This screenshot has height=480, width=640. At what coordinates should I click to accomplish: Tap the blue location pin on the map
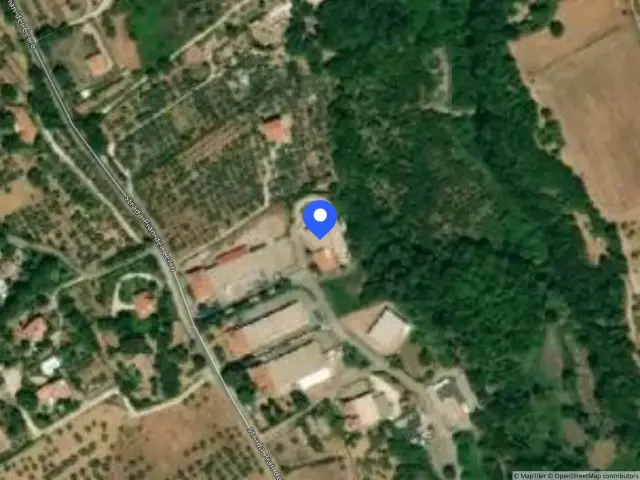click(x=320, y=218)
